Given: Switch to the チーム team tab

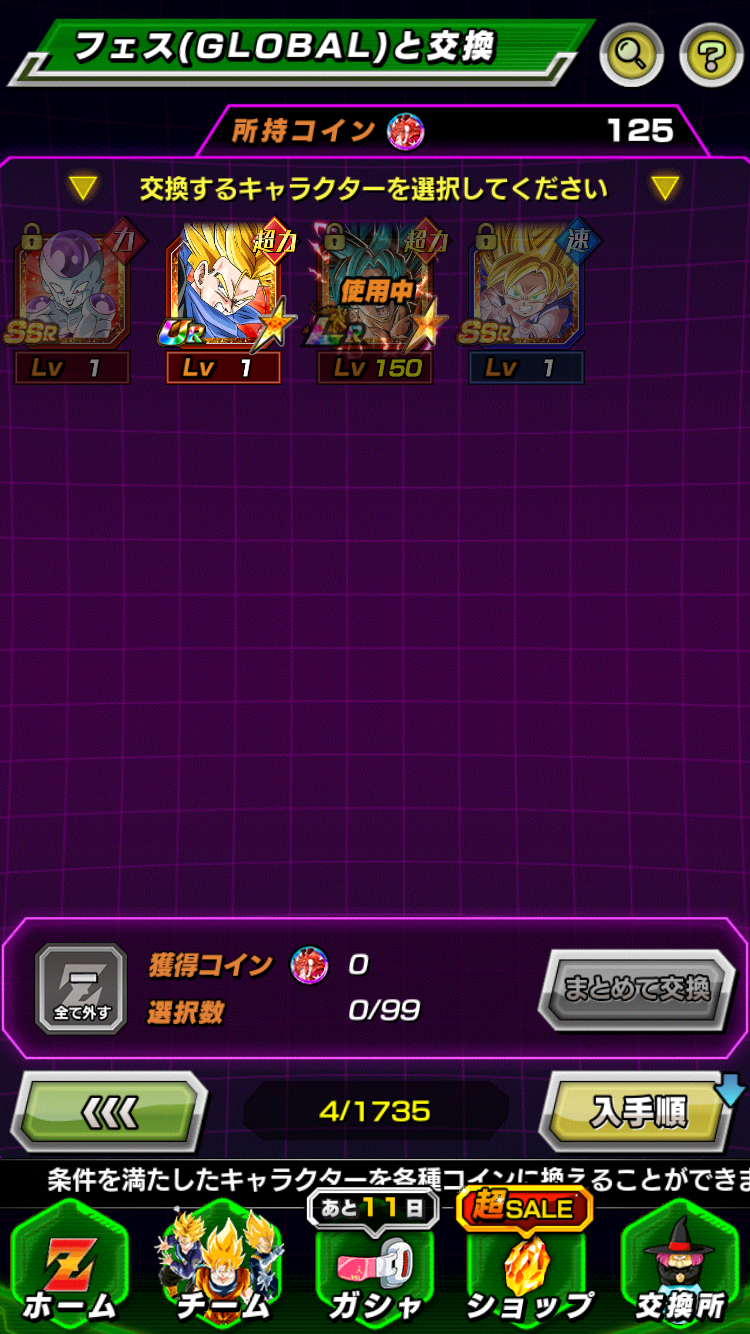Looking at the screenshot, I should point(222,1270).
